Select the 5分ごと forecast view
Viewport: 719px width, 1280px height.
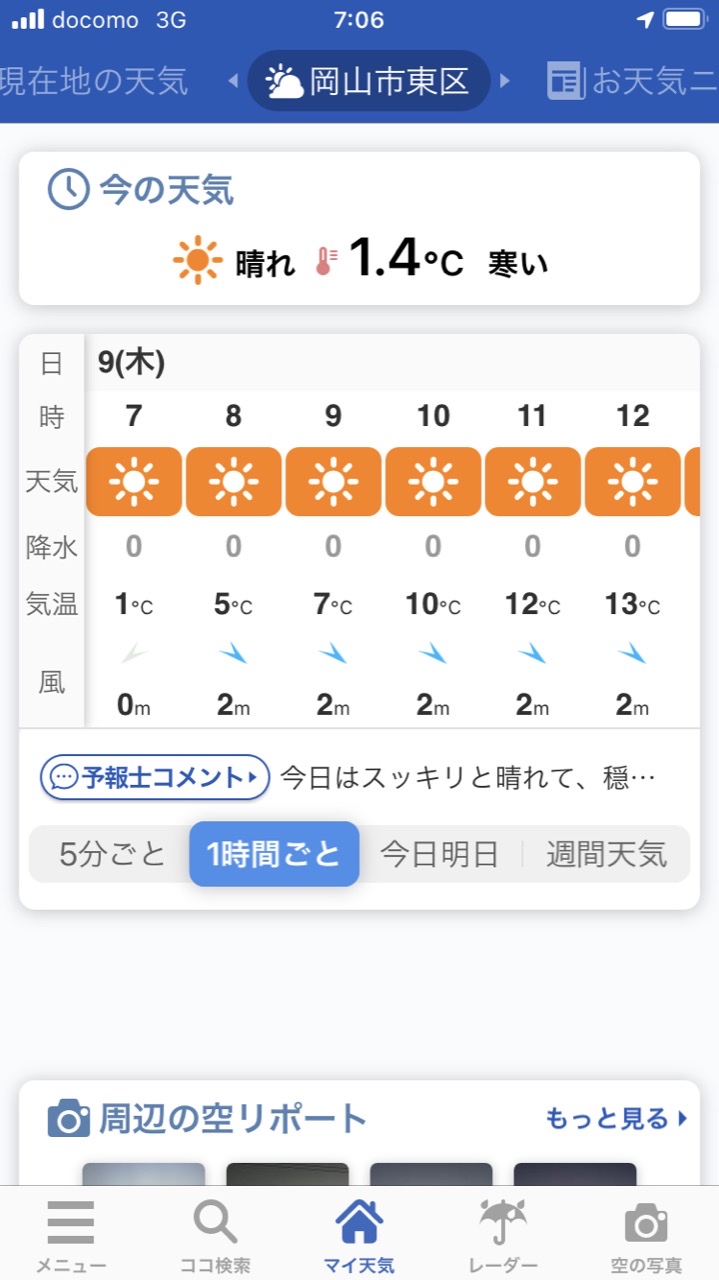point(112,854)
